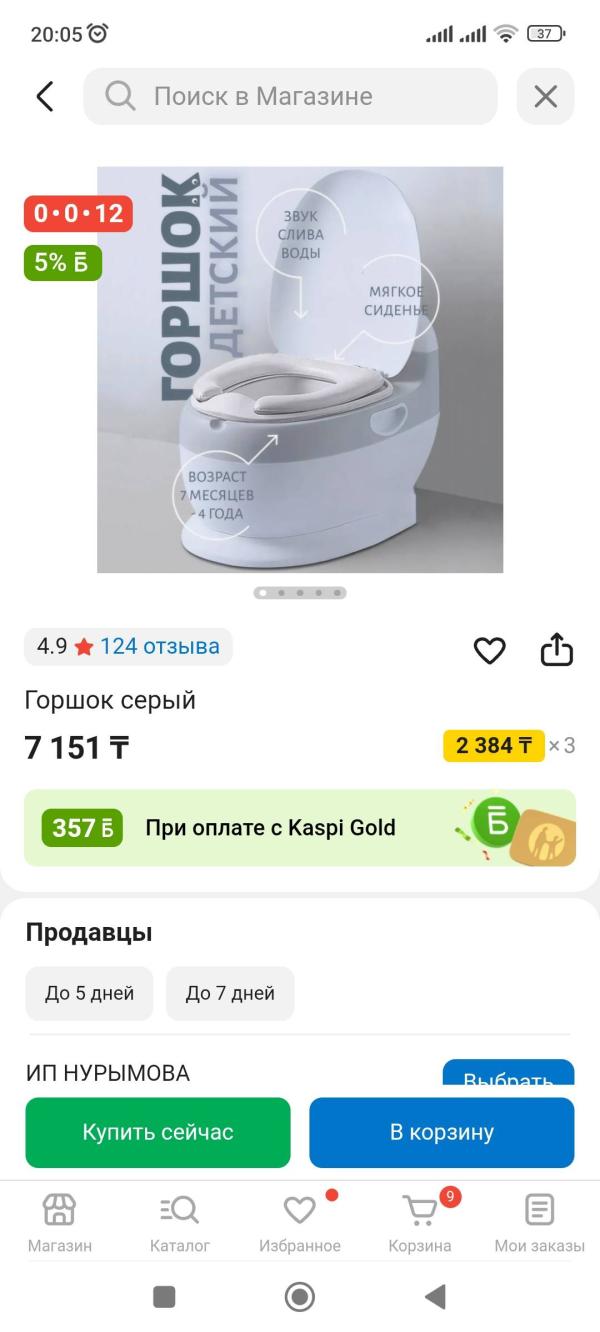Go to the Избранное tab
This screenshot has width=600, height=1332.
pos(300,1222)
